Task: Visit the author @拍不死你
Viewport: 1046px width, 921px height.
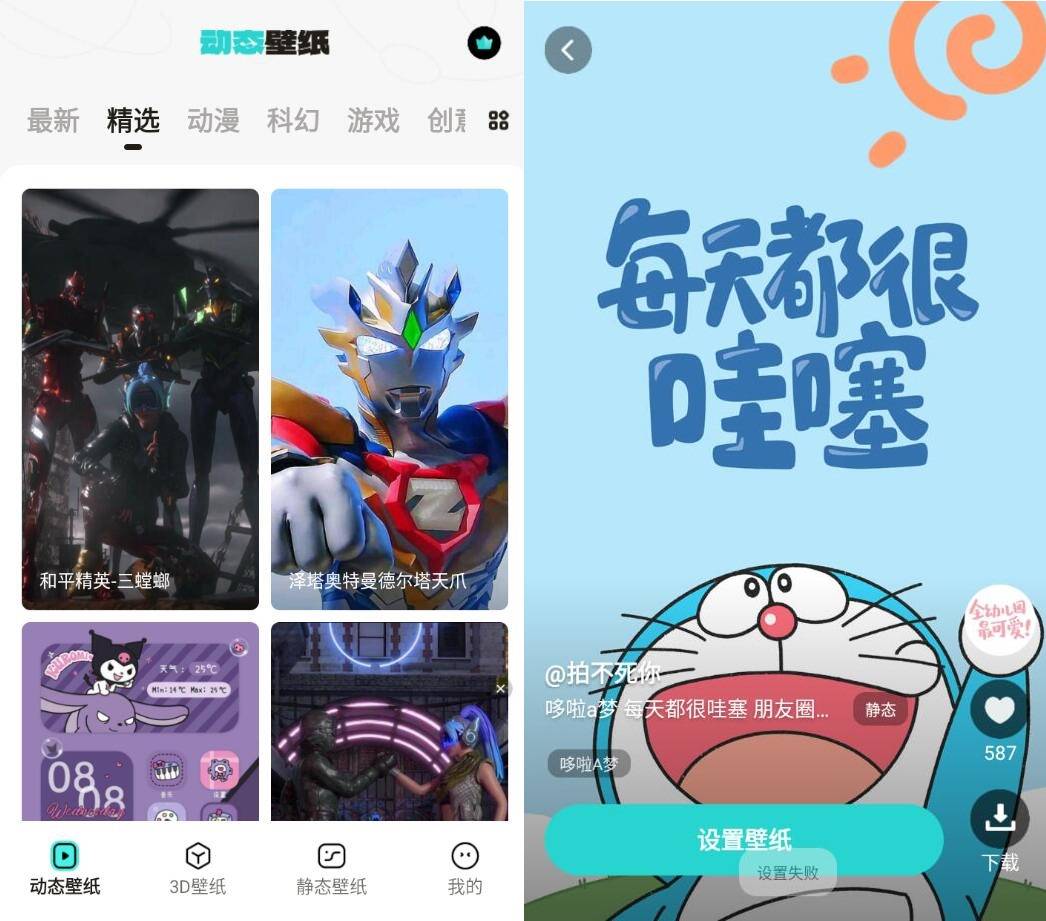Action: [x=602, y=674]
